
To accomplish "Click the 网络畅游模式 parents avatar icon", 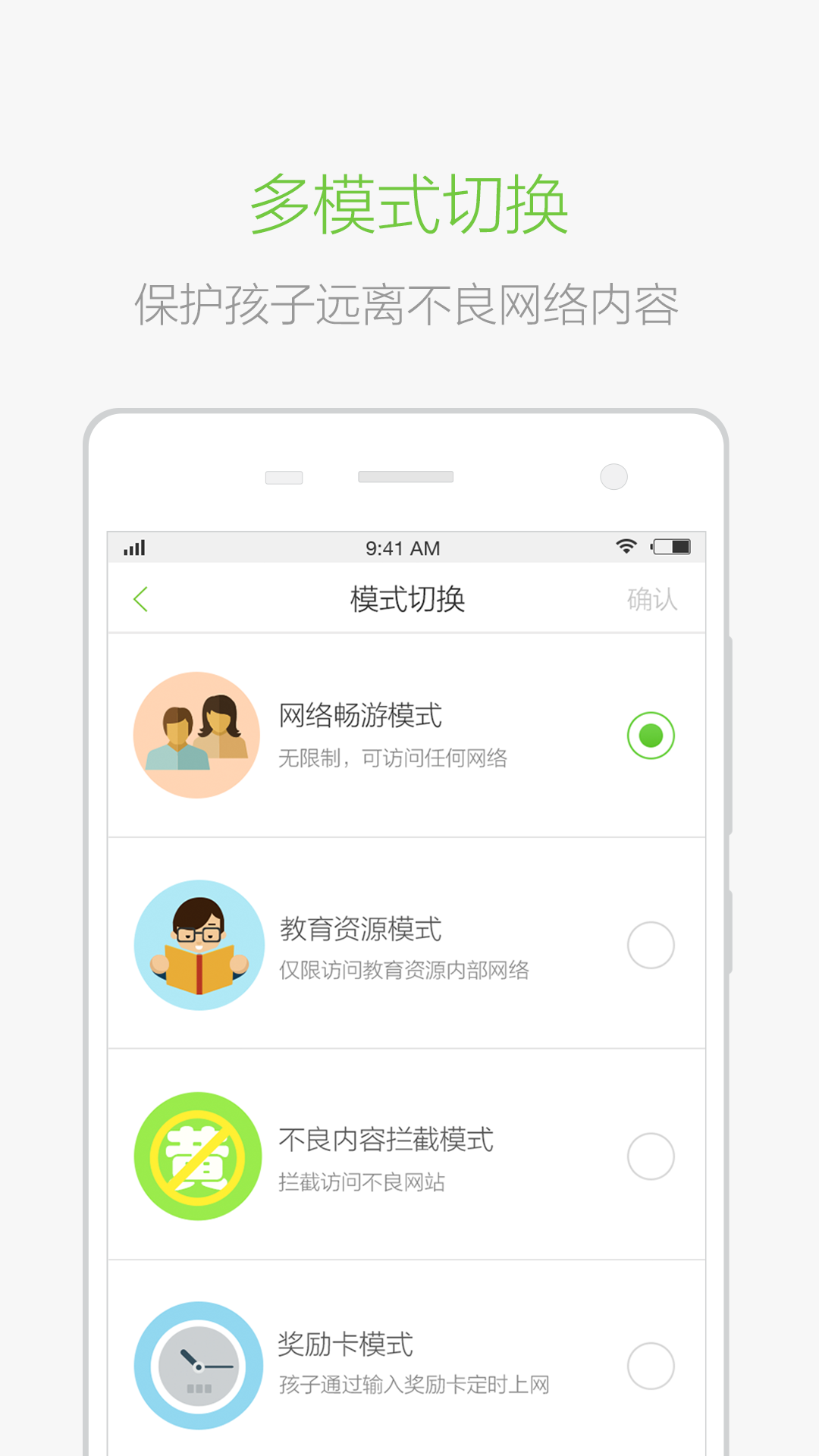I will [198, 734].
